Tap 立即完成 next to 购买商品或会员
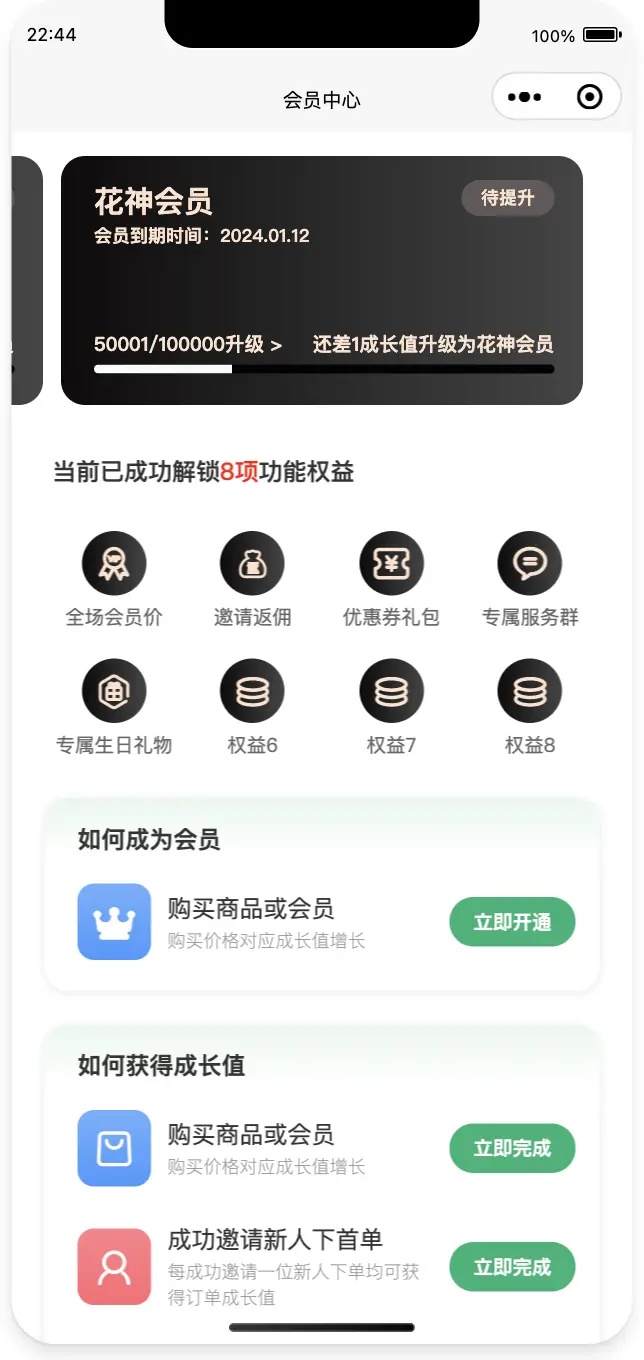The height and width of the screenshot is (1360, 644). 512,1148
